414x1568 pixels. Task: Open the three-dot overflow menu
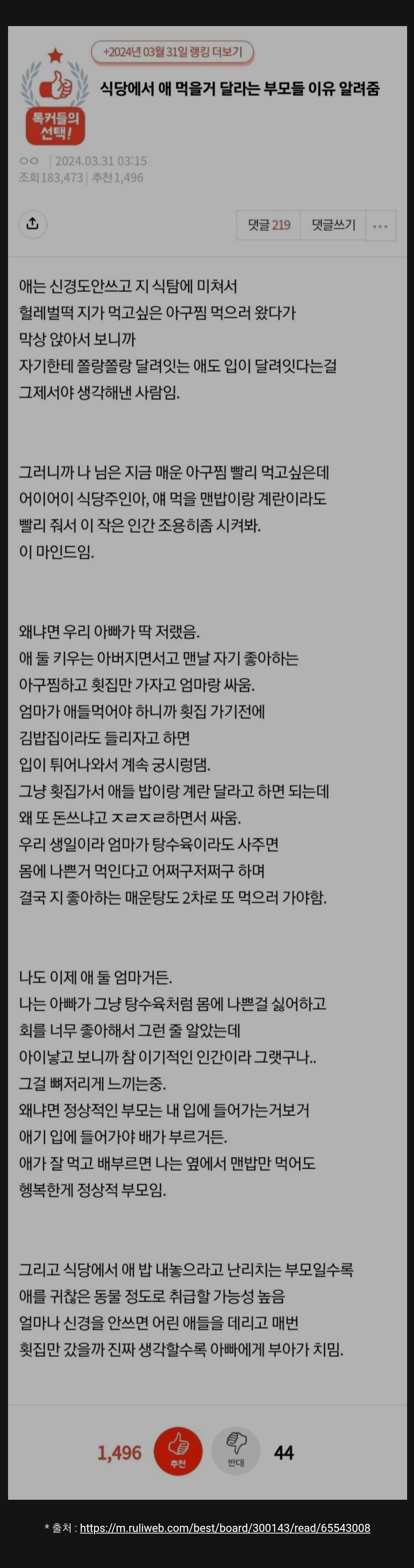click(381, 226)
